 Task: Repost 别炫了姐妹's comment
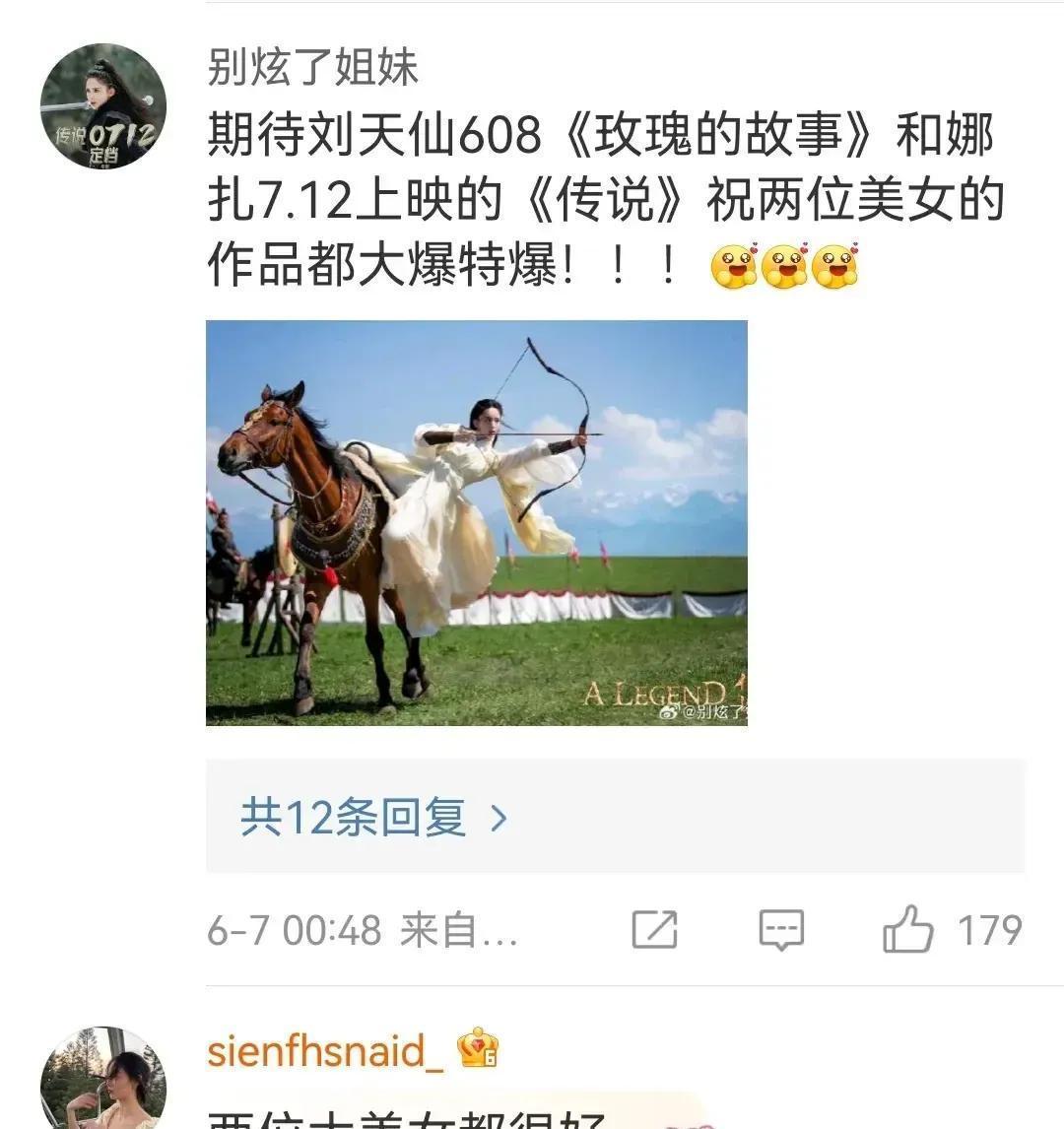pos(654,930)
